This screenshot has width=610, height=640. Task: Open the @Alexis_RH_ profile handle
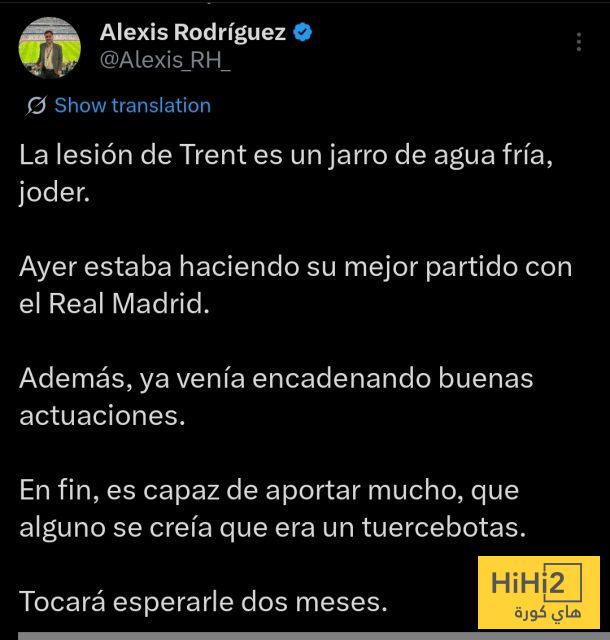pyautogui.click(x=166, y=60)
